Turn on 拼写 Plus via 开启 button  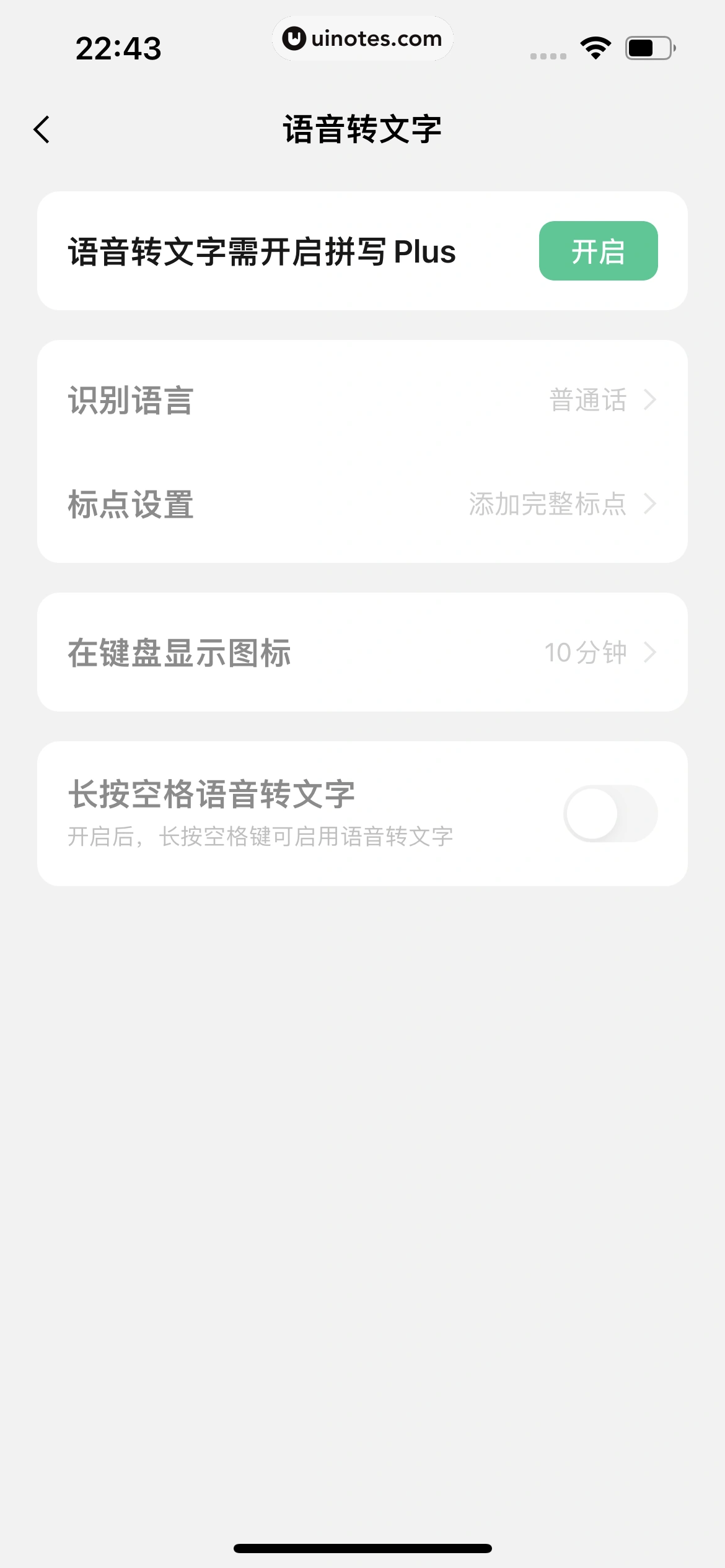coord(598,251)
